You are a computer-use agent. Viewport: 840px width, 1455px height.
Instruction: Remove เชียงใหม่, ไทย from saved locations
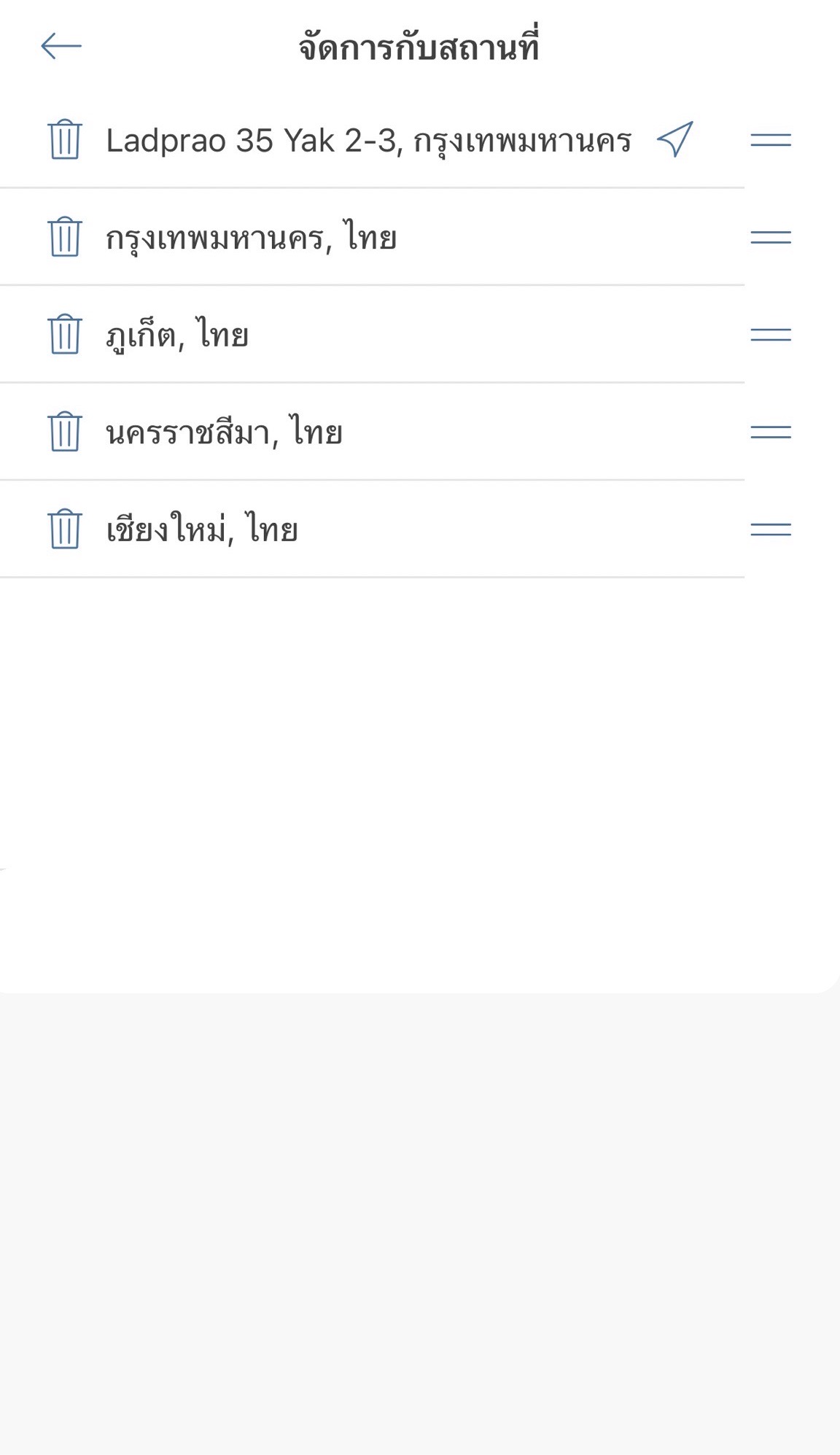65,529
